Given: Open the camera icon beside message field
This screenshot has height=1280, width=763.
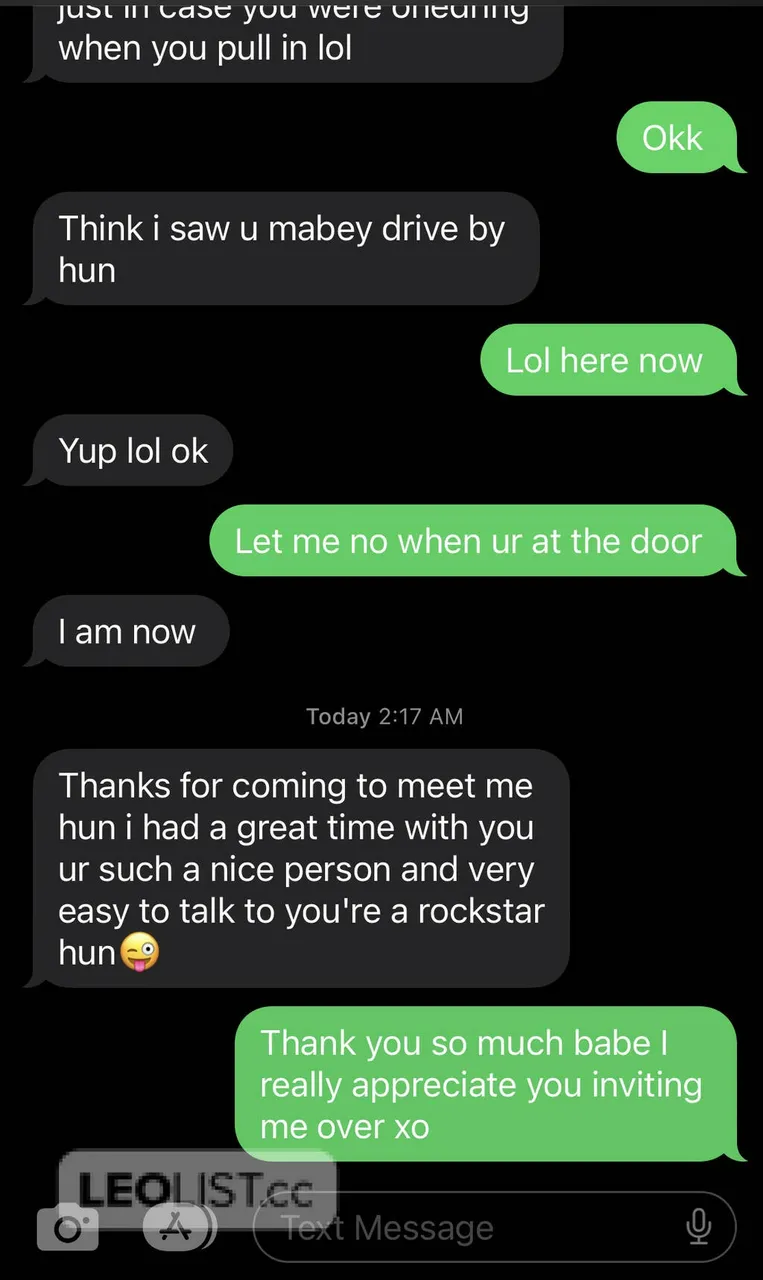Looking at the screenshot, I should click(x=68, y=1228).
